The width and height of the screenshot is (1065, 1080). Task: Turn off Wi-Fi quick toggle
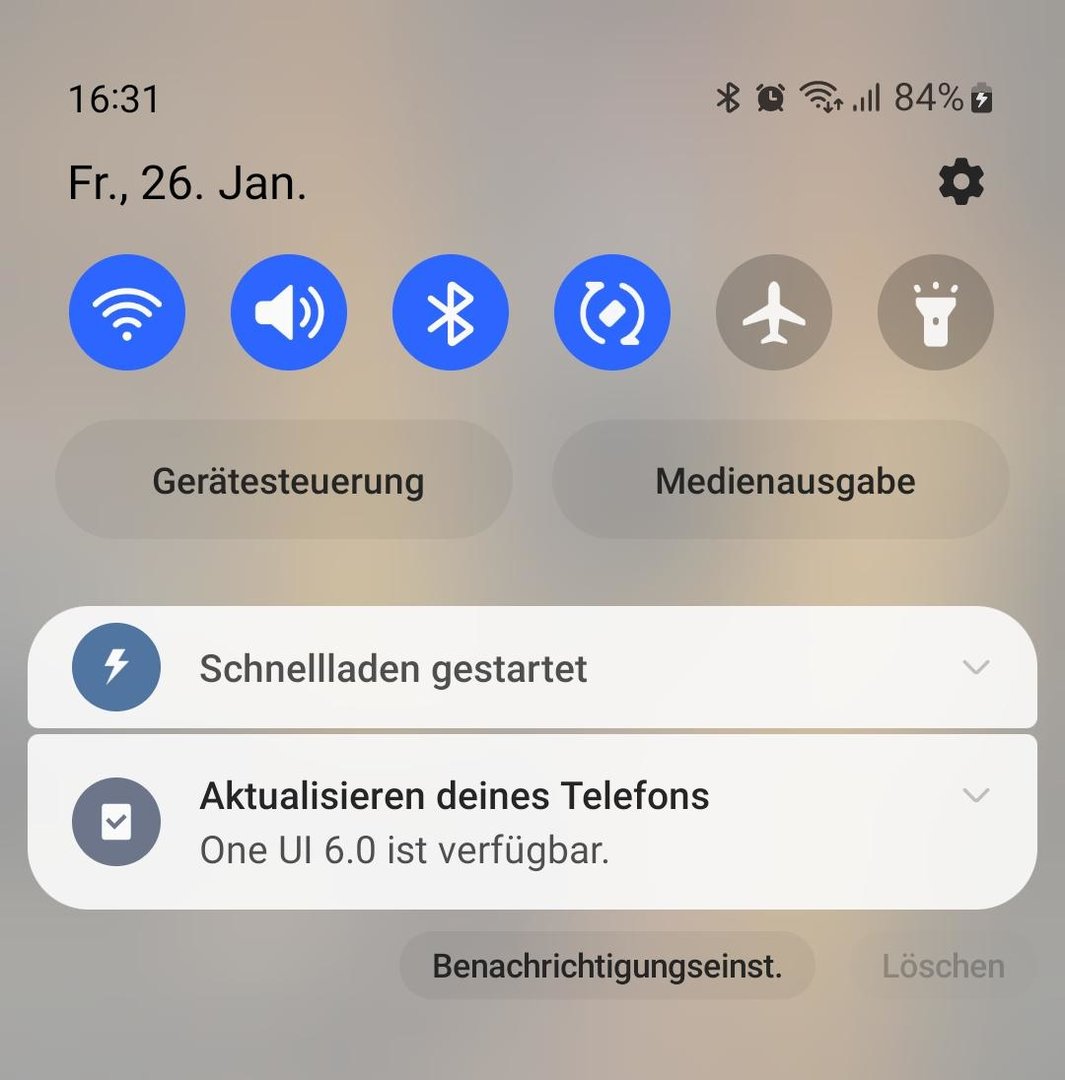tap(127, 312)
